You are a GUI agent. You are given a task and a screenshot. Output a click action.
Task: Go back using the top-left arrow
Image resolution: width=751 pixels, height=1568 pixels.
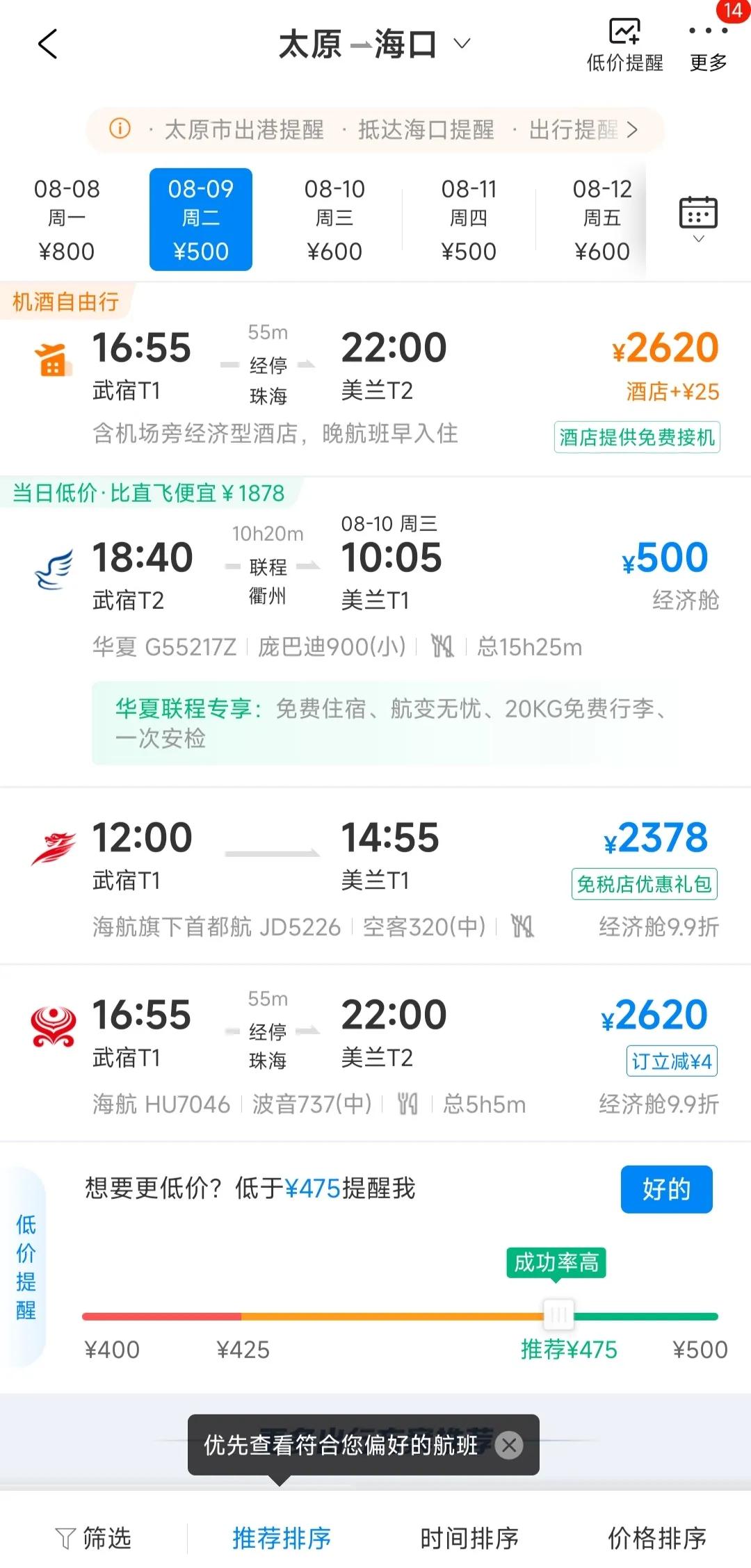pos(47,44)
